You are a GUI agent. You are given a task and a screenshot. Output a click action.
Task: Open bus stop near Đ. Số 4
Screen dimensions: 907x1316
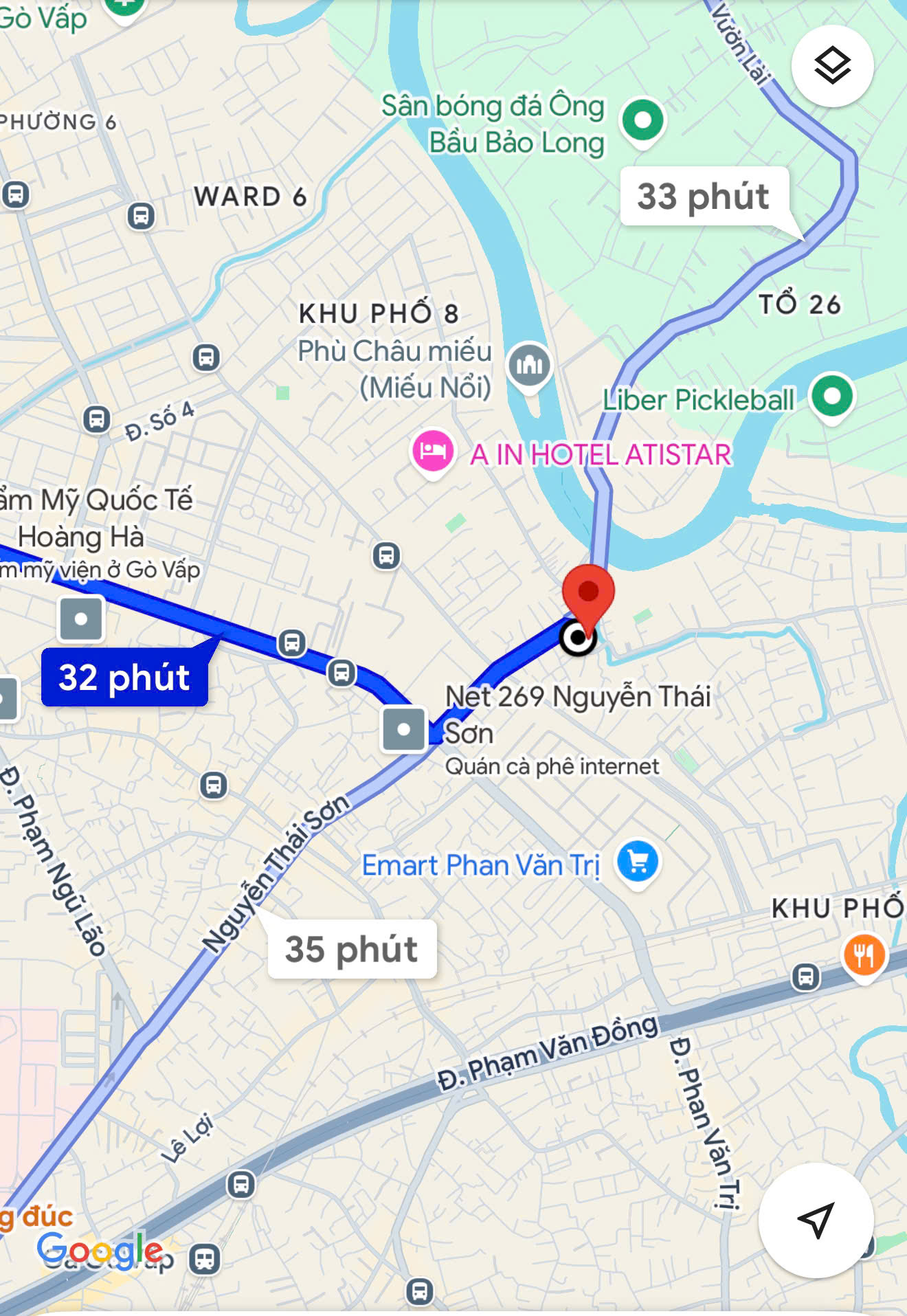97,419
